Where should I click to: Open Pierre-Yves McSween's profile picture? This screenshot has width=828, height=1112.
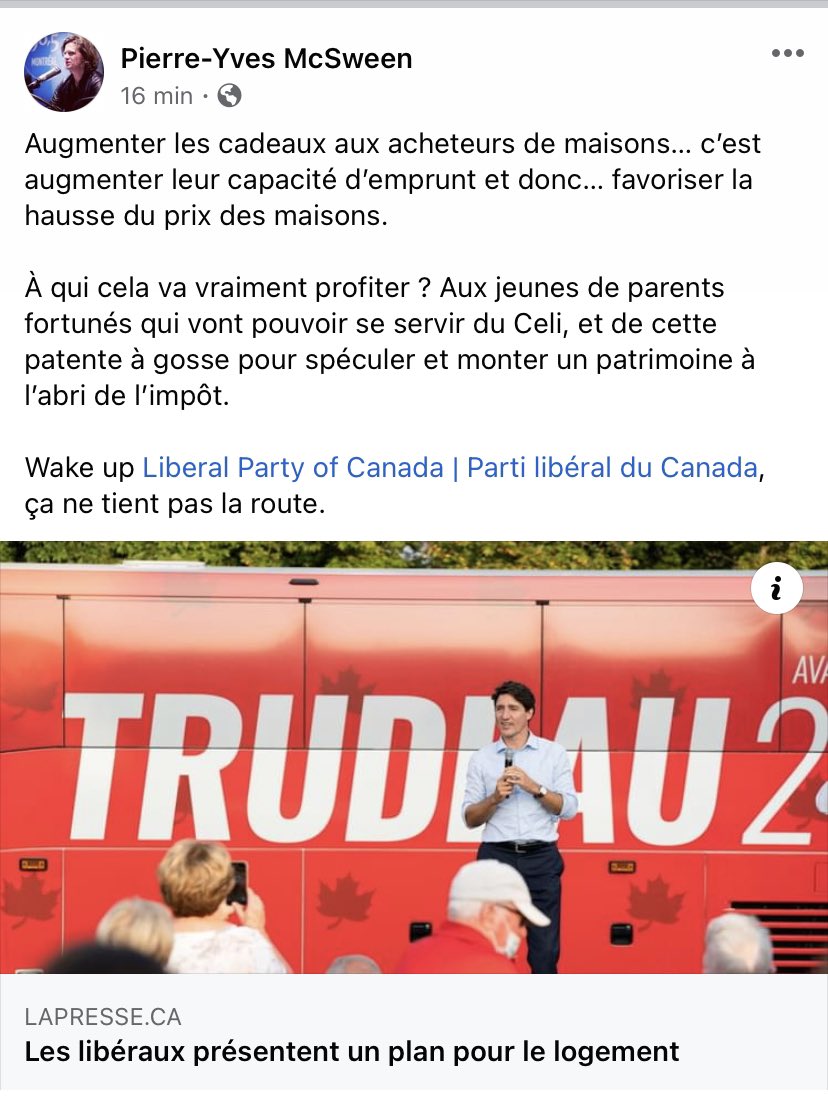click(x=64, y=72)
